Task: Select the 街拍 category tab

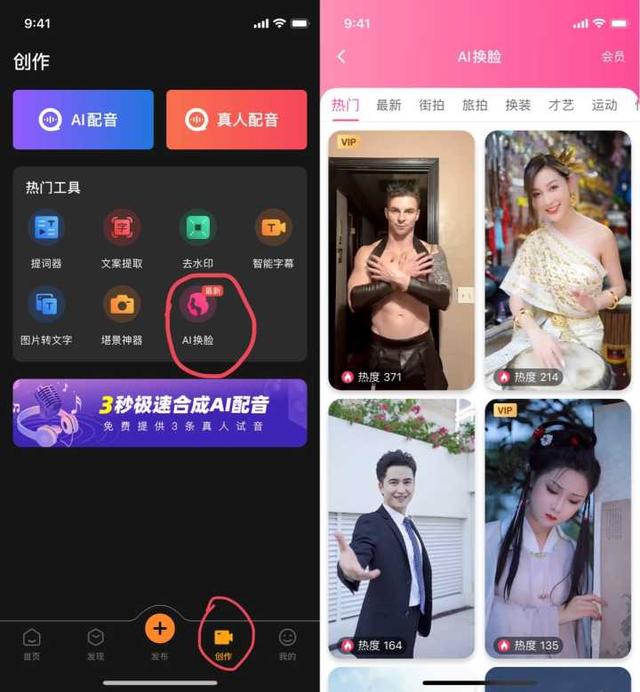Action: click(x=432, y=105)
